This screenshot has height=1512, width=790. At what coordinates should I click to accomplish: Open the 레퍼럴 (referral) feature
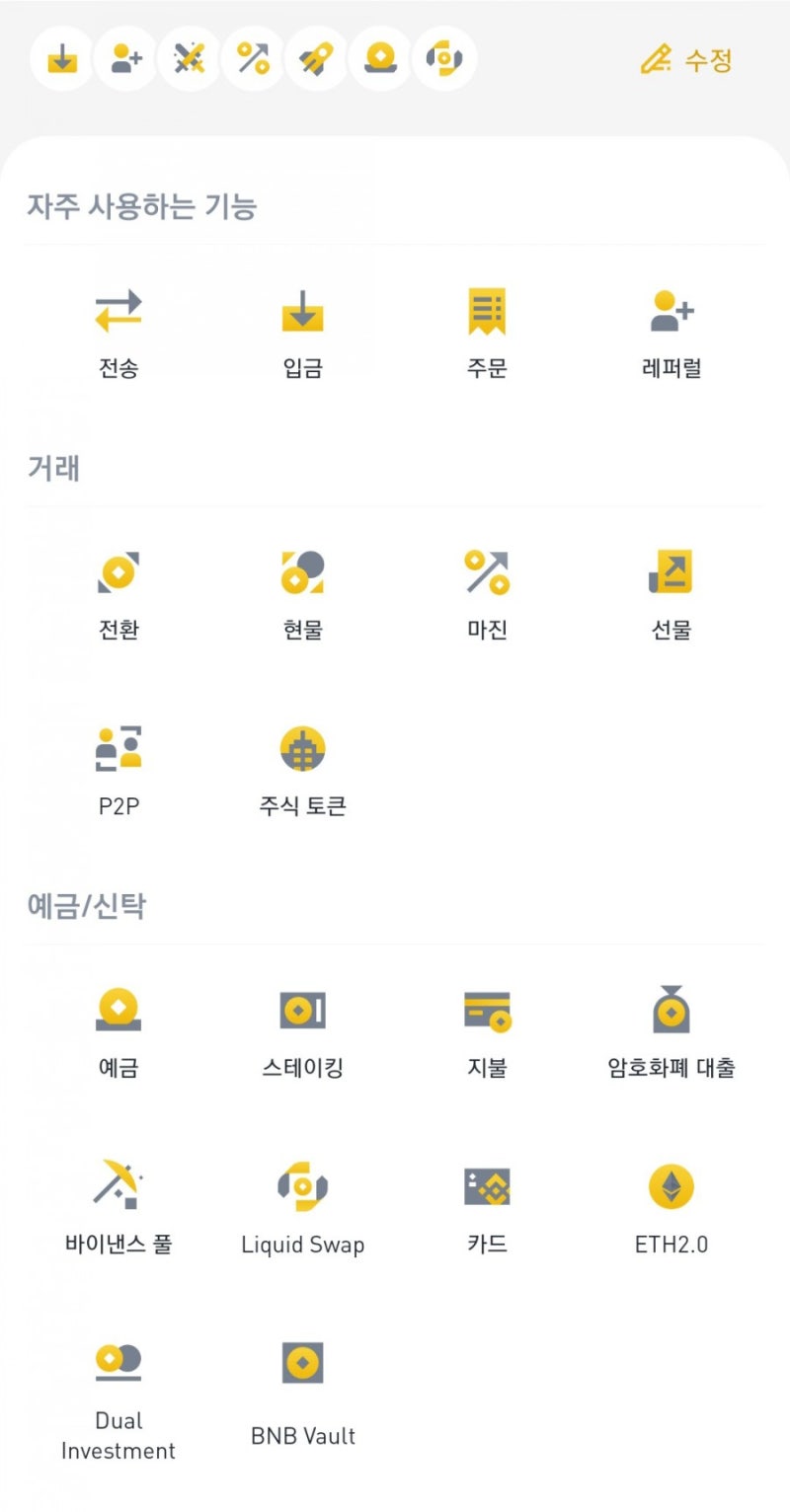[x=671, y=313]
